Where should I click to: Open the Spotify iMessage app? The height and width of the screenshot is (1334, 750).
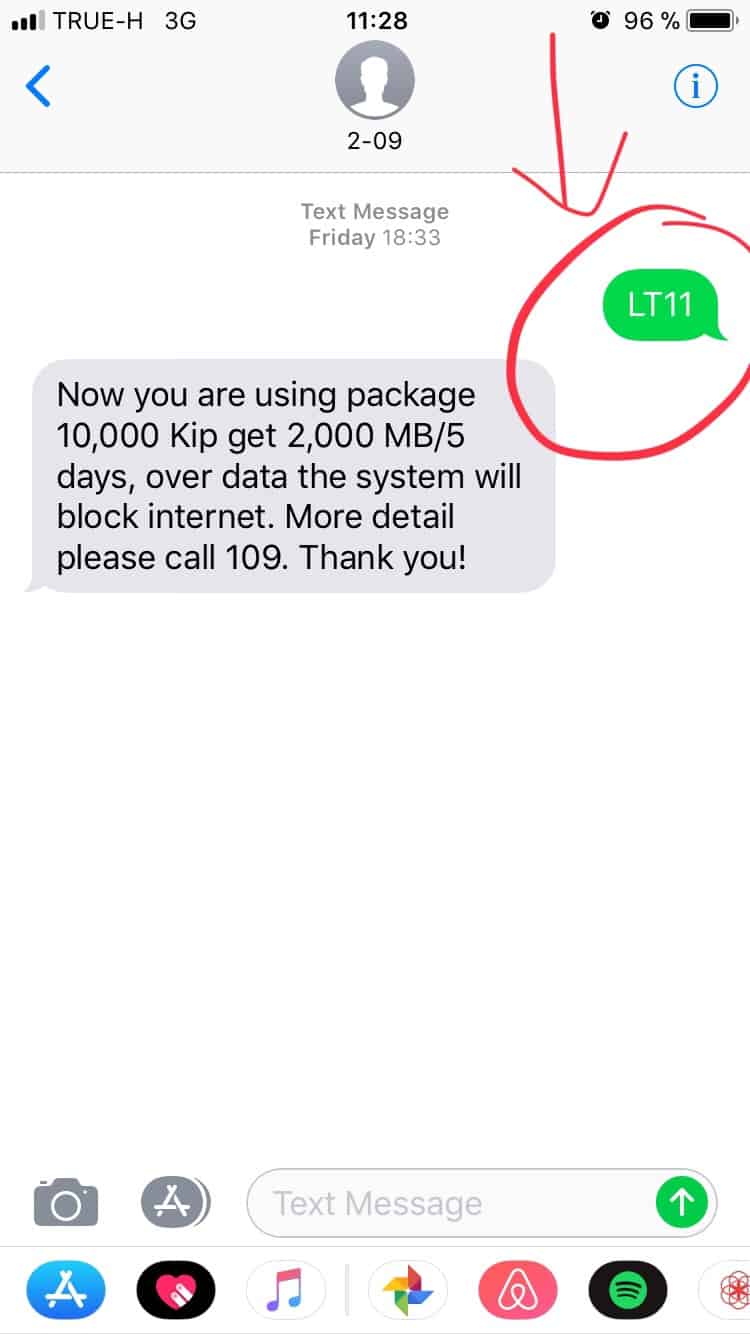tap(627, 1290)
